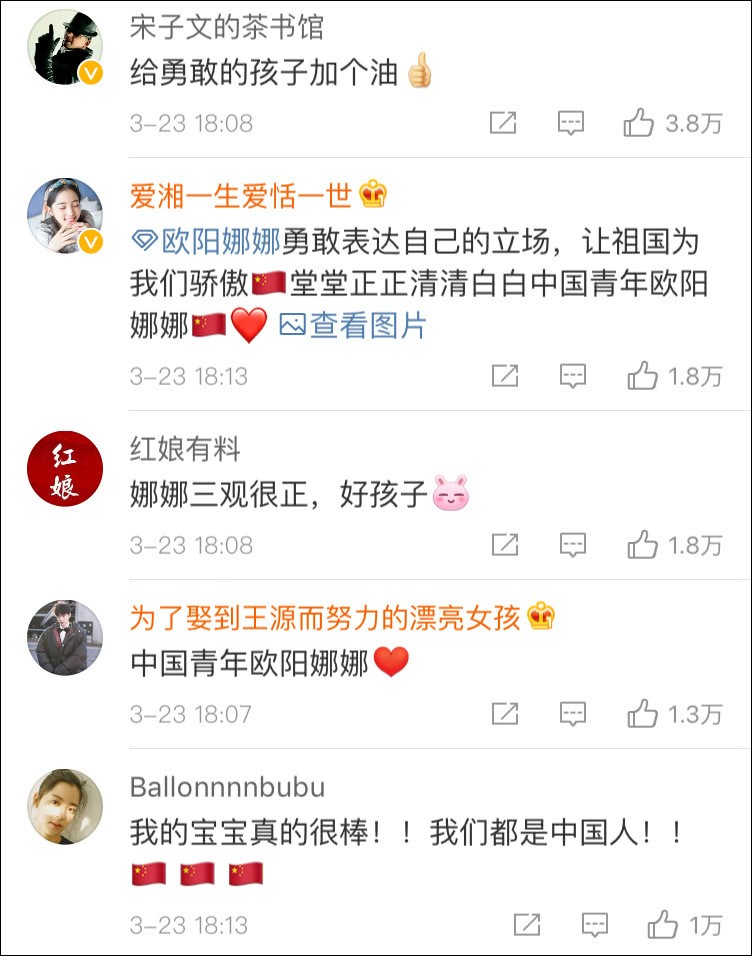Screen dimensions: 752x956
Task: Reply to Ballonnnnbubu's comment
Action: pyautogui.click(x=594, y=925)
